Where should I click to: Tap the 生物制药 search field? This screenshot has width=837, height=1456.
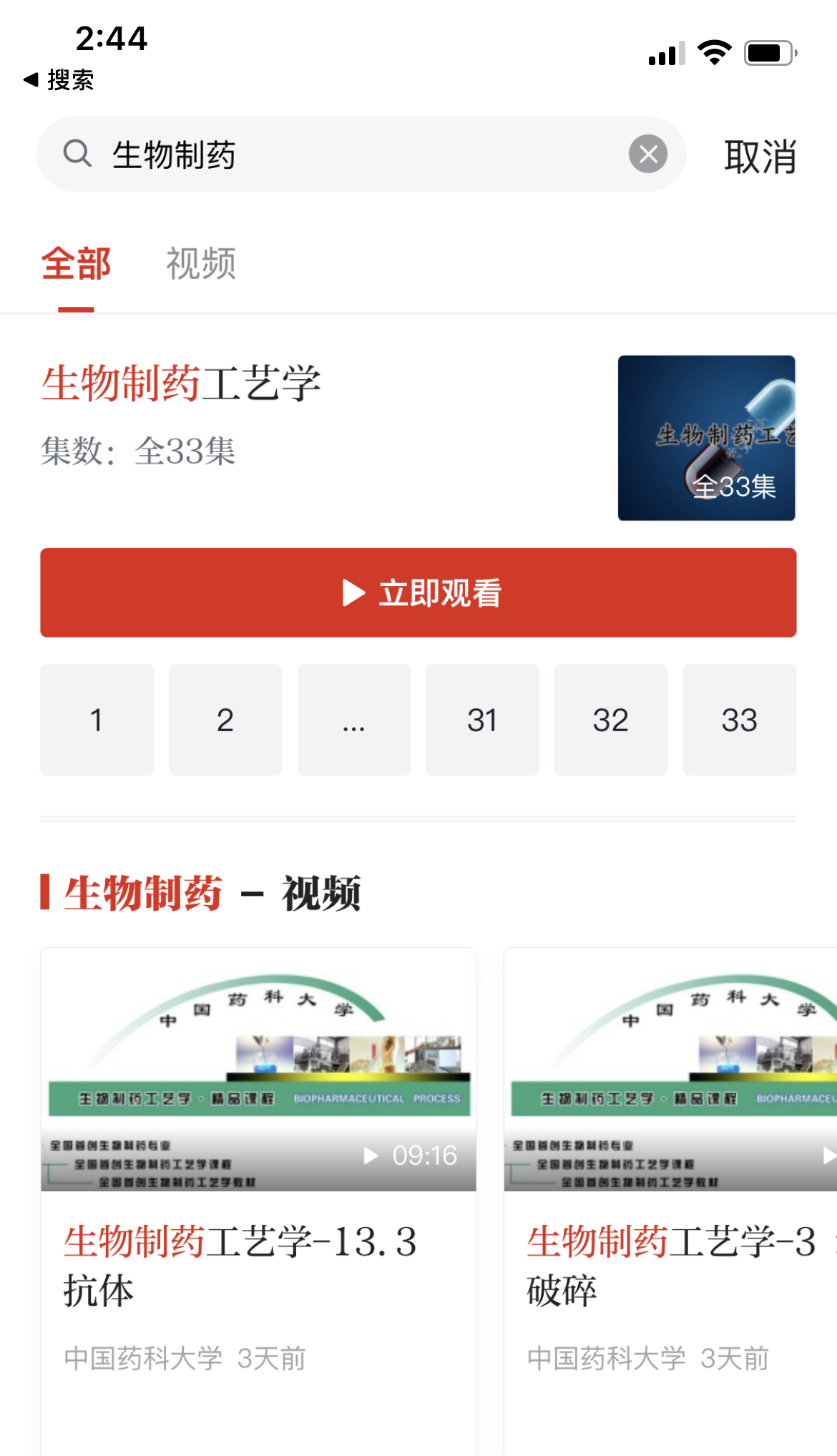(x=361, y=154)
